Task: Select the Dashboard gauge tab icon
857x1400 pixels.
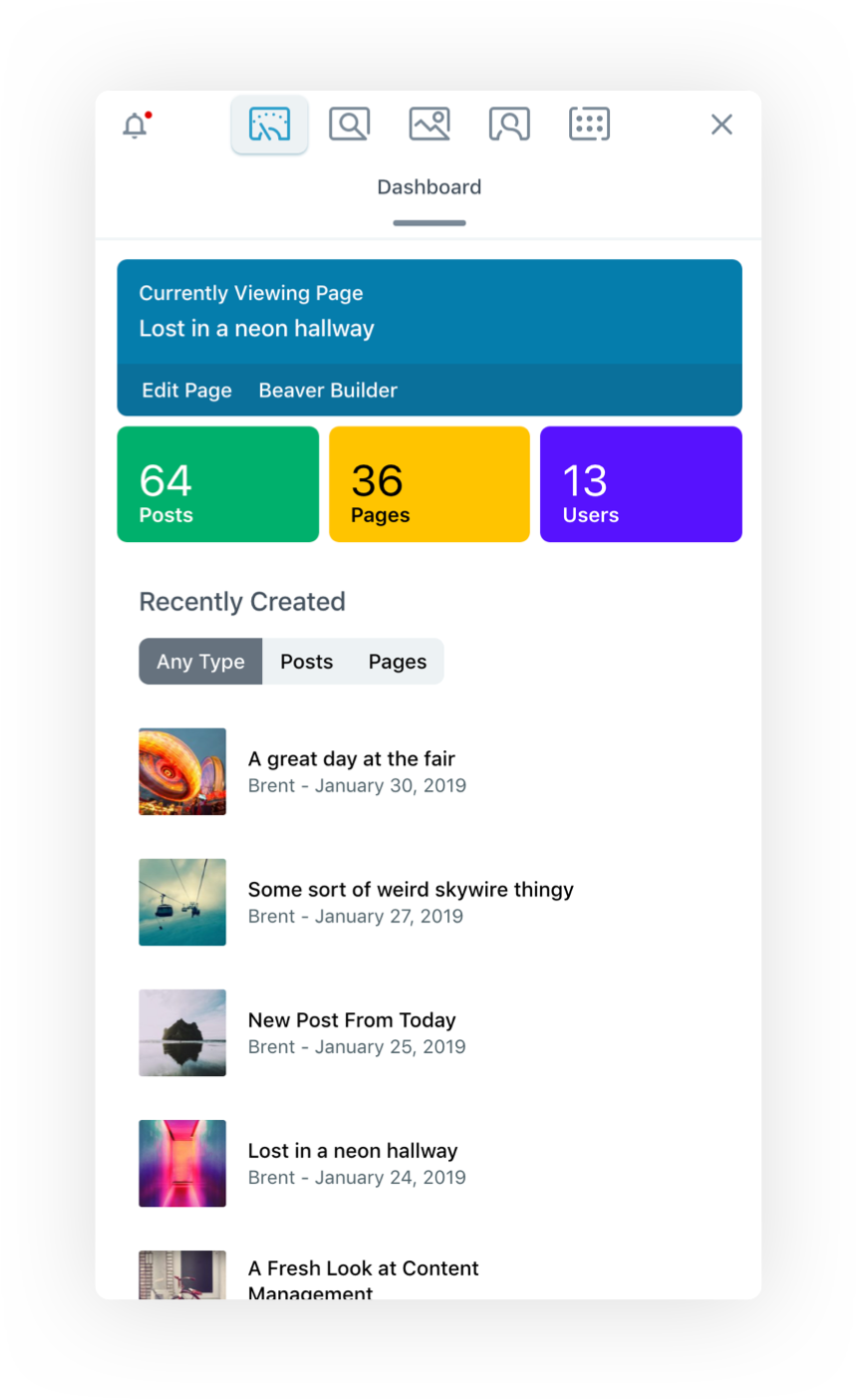Action: [269, 125]
